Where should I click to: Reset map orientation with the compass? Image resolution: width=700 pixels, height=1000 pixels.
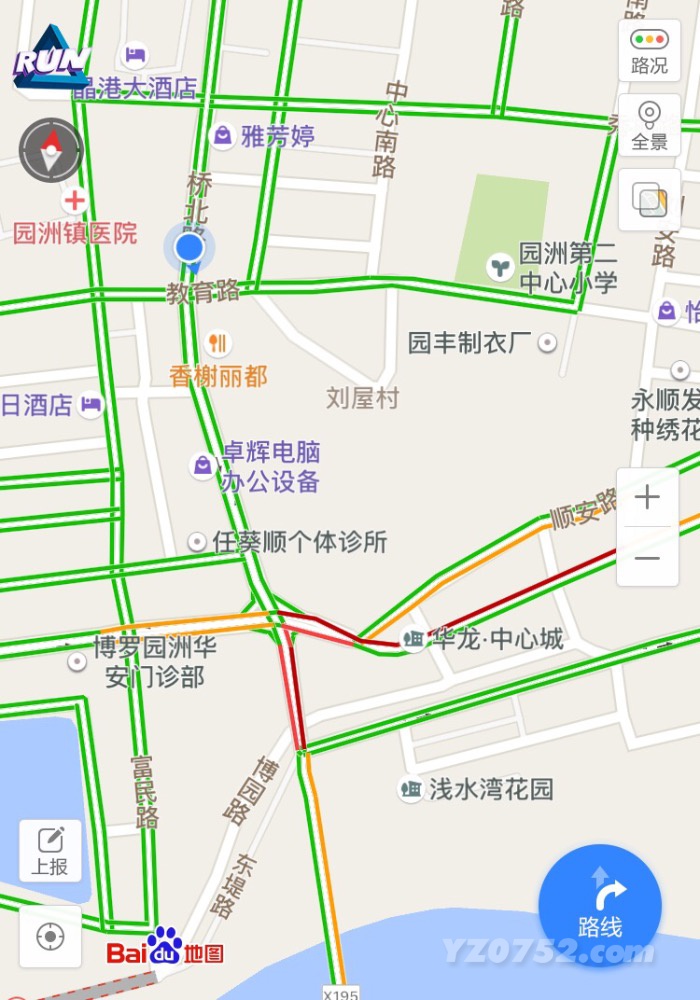click(x=50, y=150)
